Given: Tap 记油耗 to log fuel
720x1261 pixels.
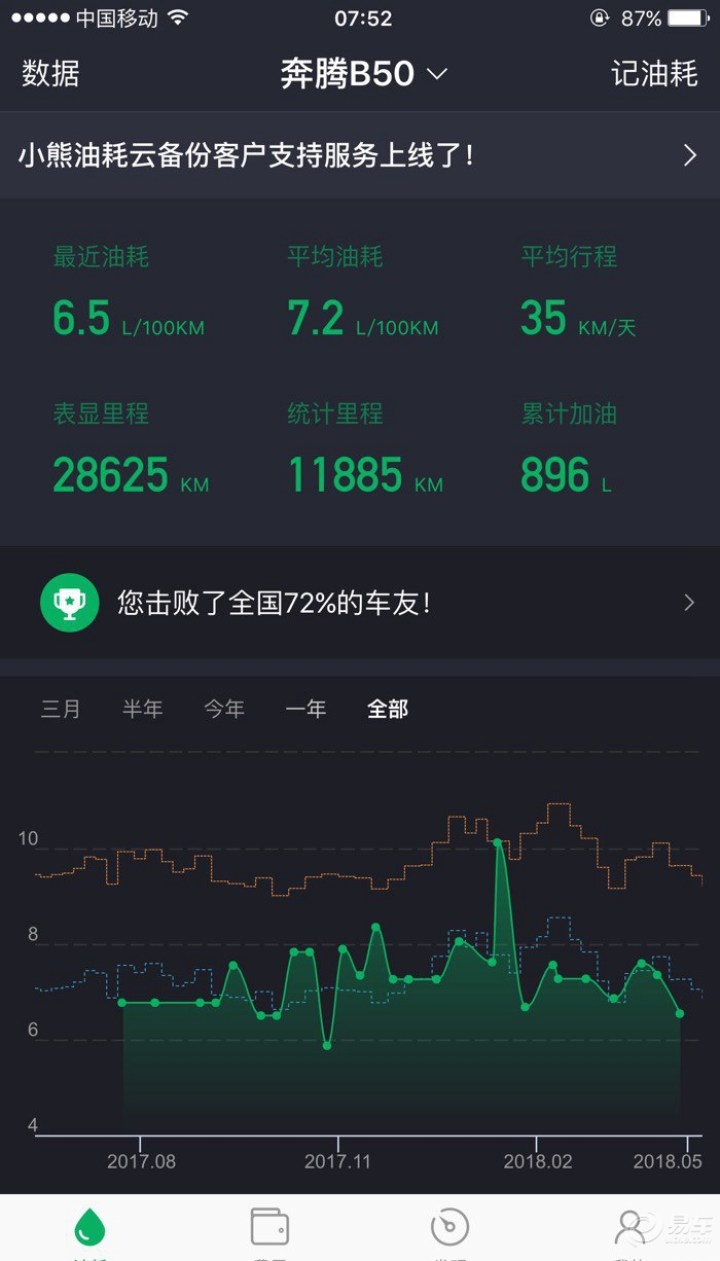Looking at the screenshot, I should (654, 74).
